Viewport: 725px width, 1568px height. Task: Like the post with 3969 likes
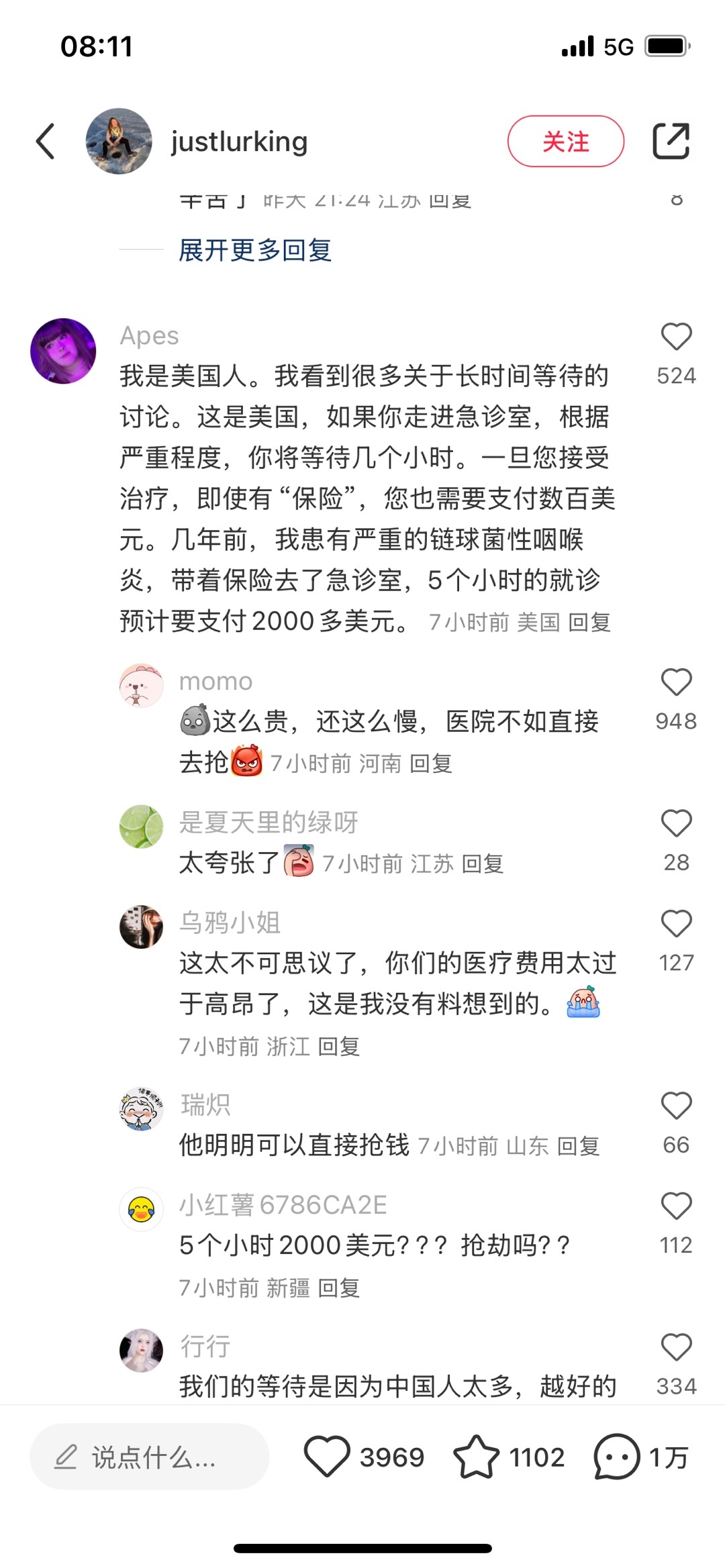tap(327, 1457)
